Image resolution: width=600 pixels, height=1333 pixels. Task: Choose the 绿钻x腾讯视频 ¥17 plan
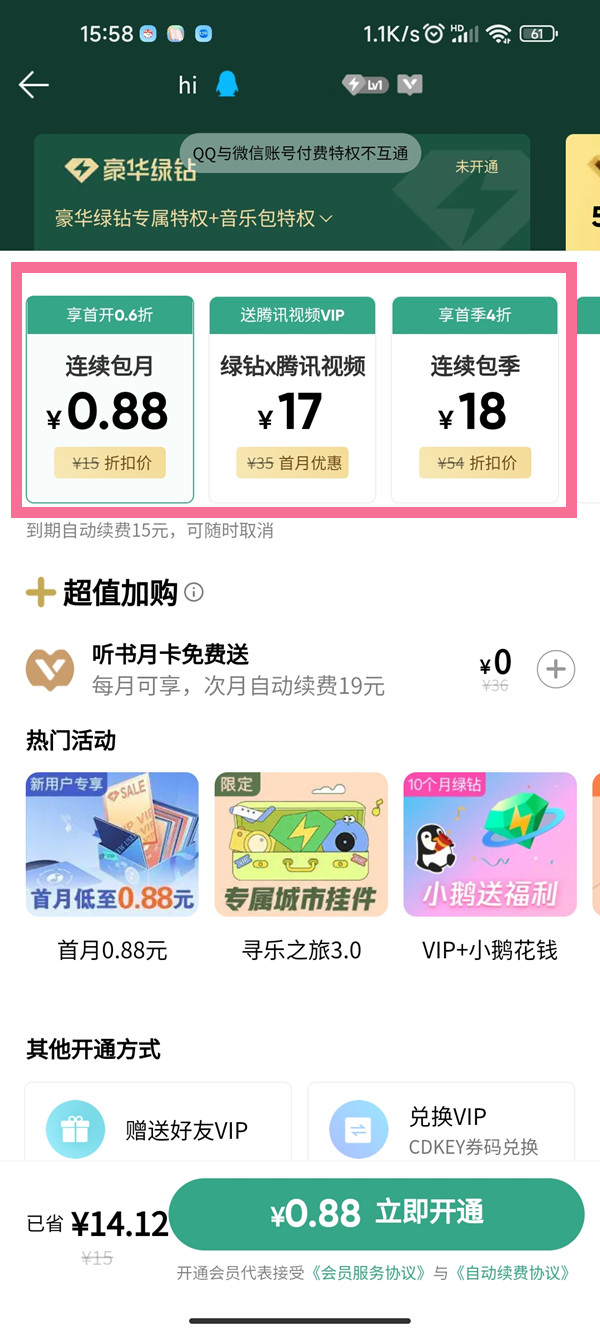click(292, 400)
